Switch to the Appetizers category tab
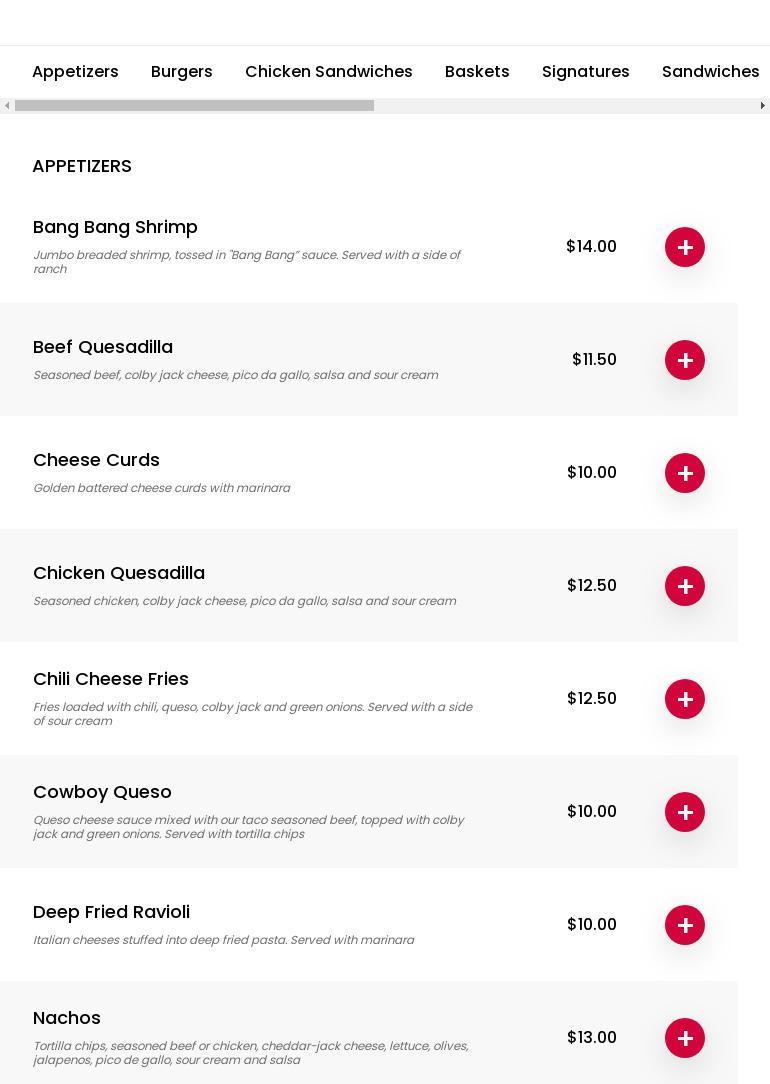The height and width of the screenshot is (1084, 770). pos(75,72)
